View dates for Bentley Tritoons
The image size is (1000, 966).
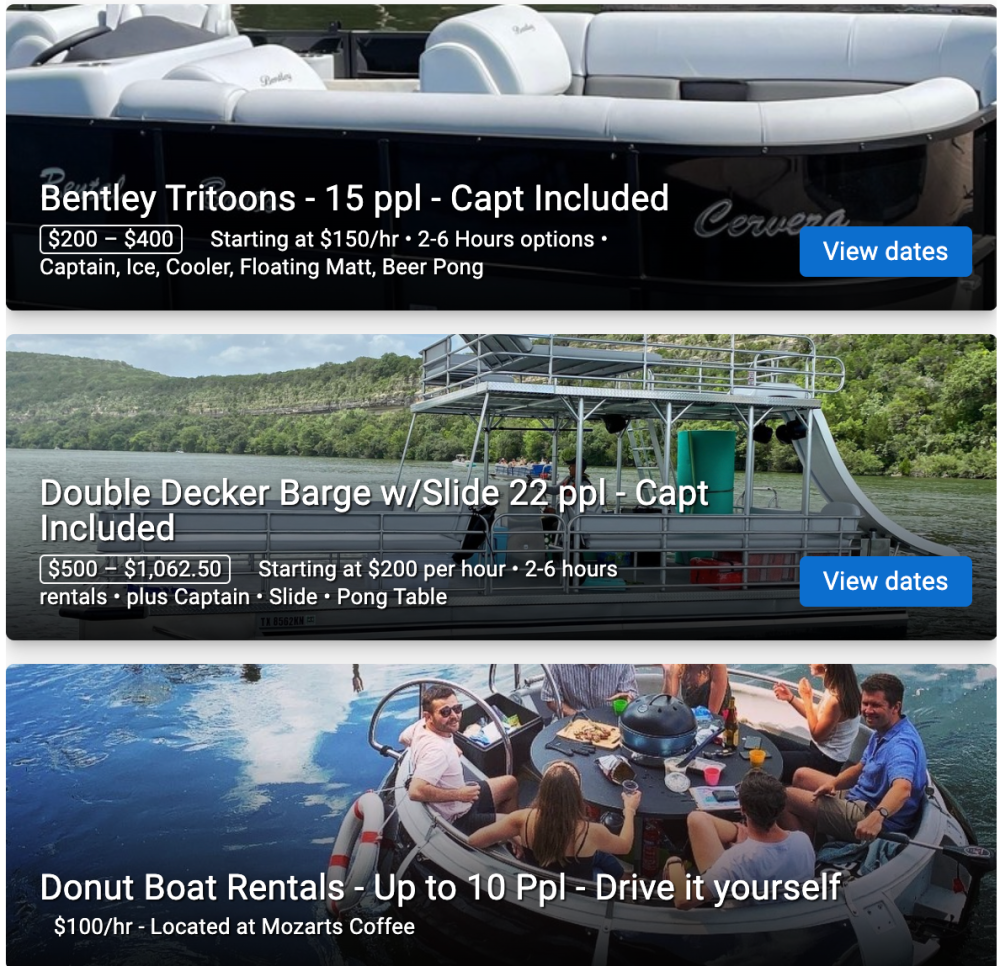(x=885, y=251)
